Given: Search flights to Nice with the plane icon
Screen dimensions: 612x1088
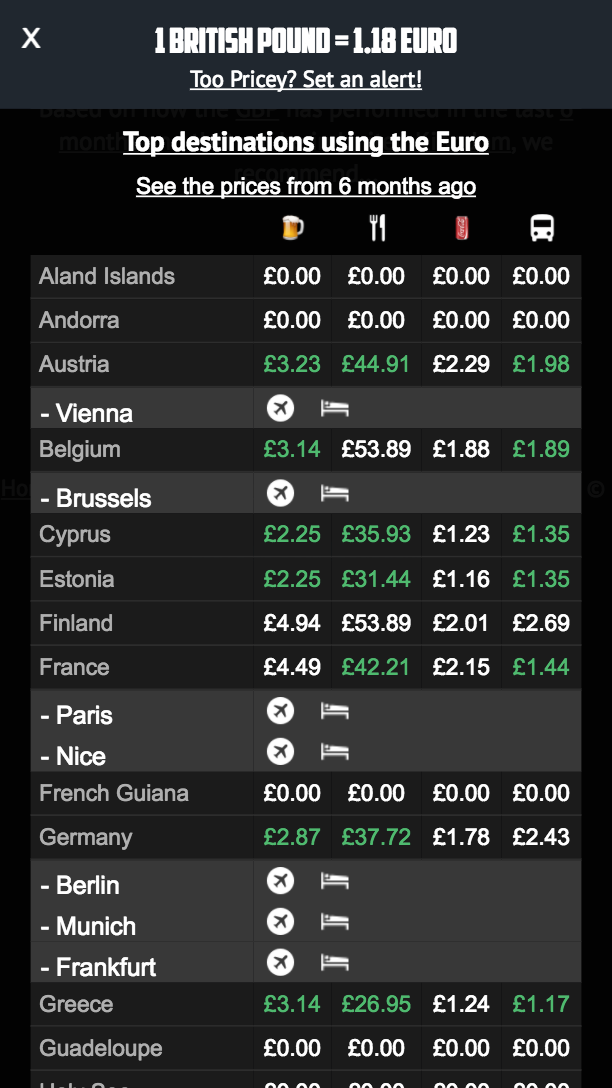Looking at the screenshot, I should click(x=280, y=751).
